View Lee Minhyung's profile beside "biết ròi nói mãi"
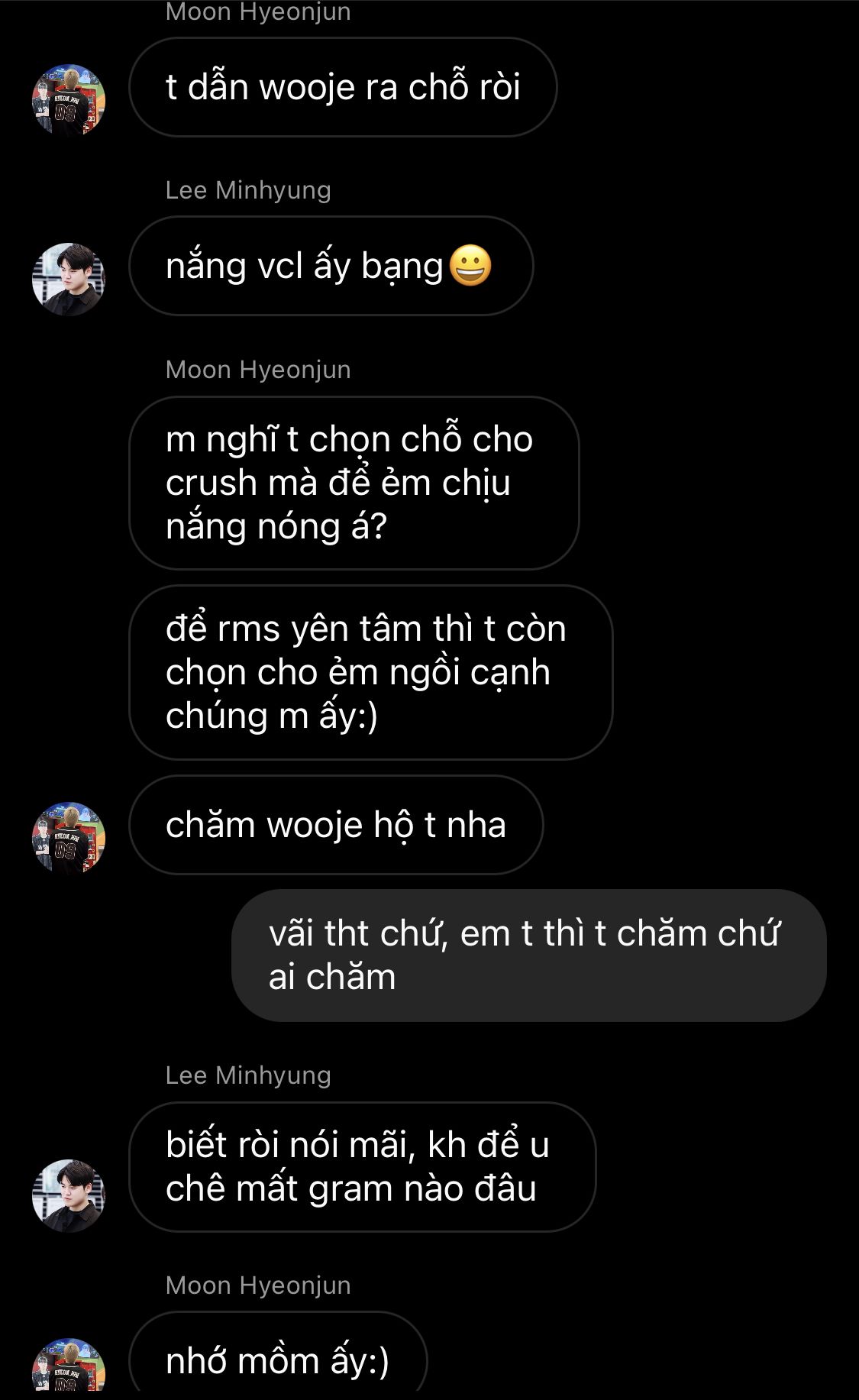 pyautogui.click(x=69, y=1195)
